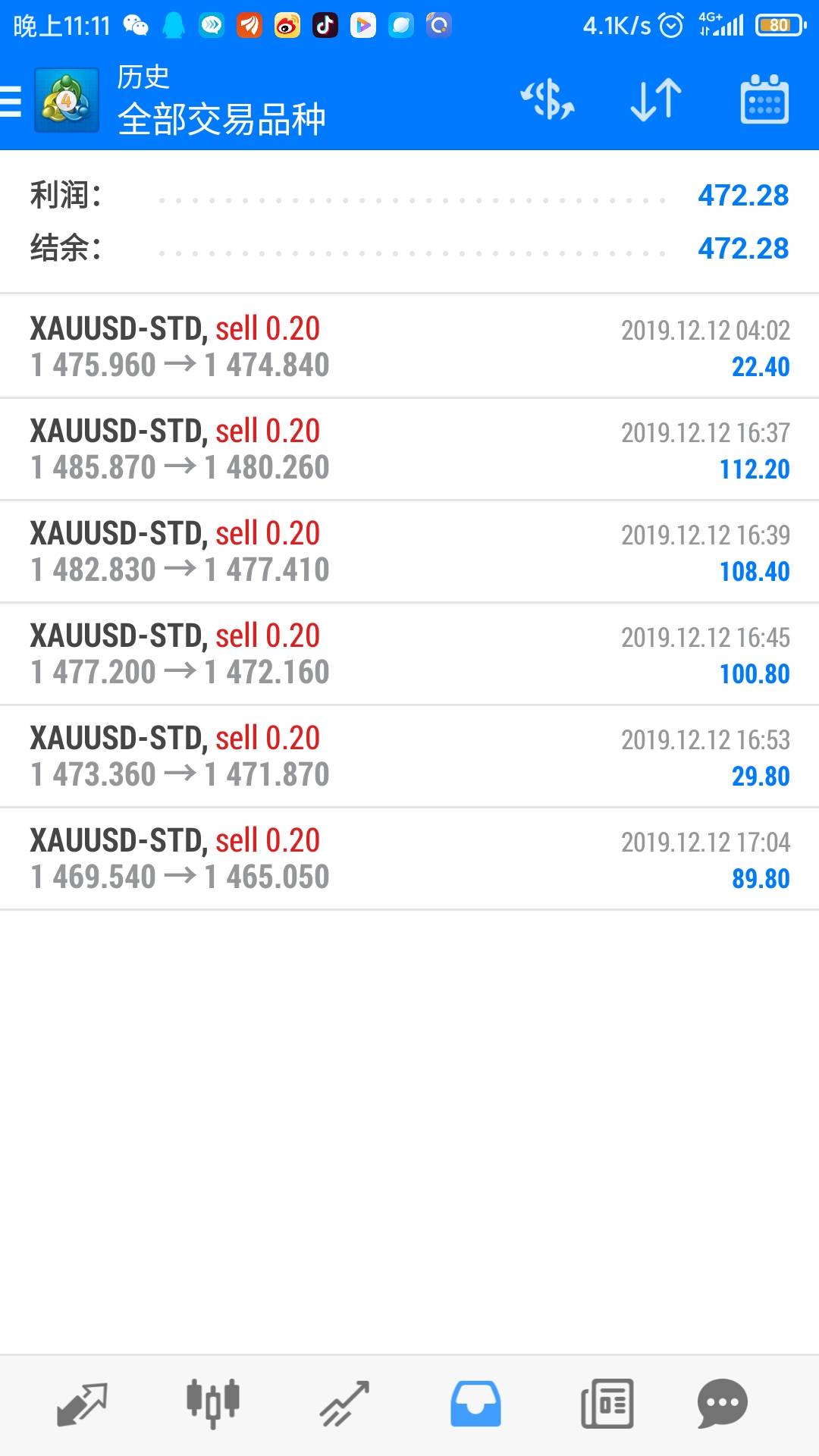Screen dimensions: 819x1456
Task: Open the trade closed at 17:04
Action: [409, 858]
